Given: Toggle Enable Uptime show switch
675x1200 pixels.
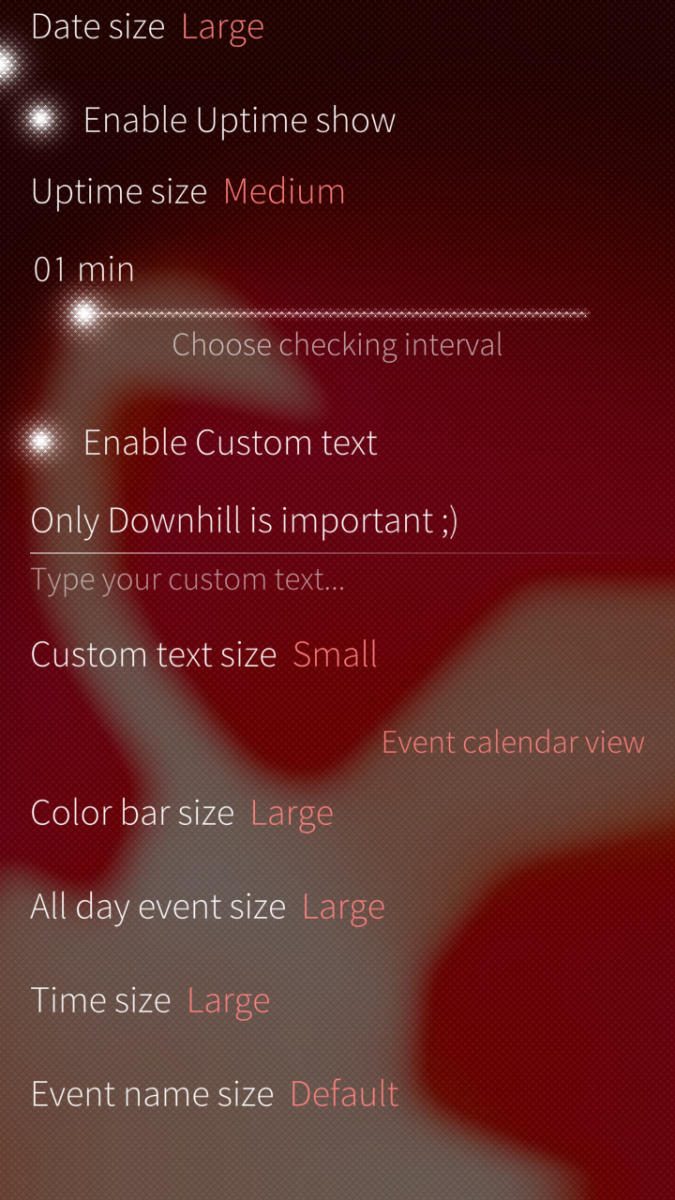Looking at the screenshot, I should click(x=42, y=121).
